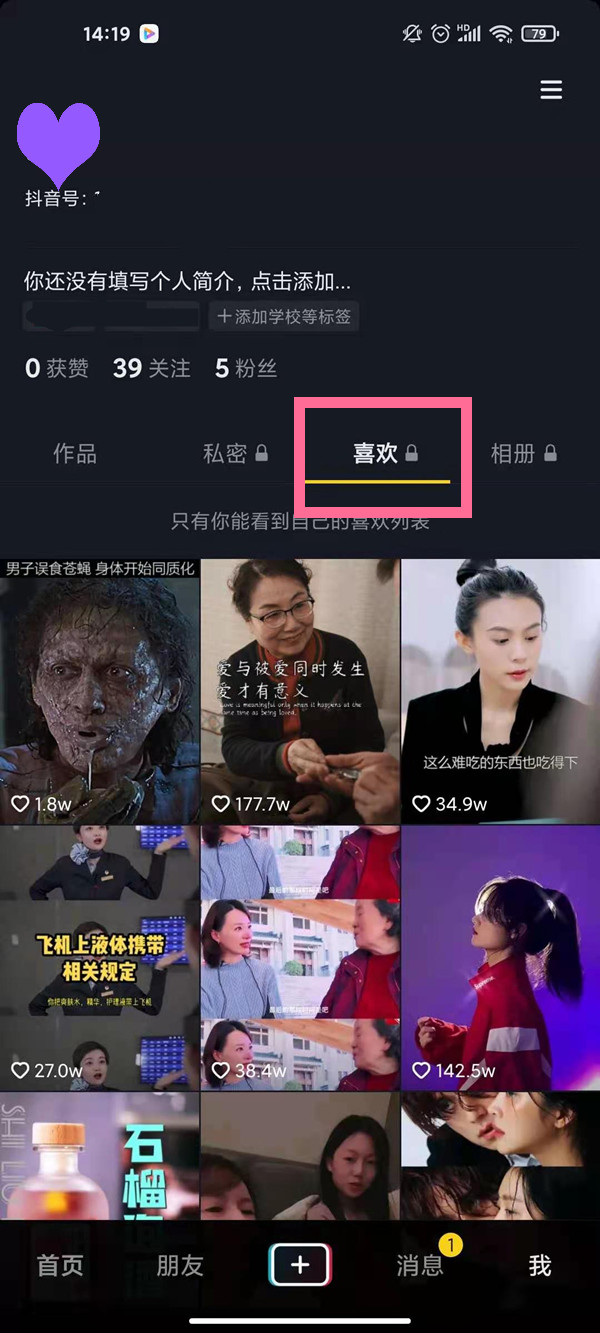Open the 39 关注 following list
This screenshot has width=600, height=1333.
click(151, 368)
